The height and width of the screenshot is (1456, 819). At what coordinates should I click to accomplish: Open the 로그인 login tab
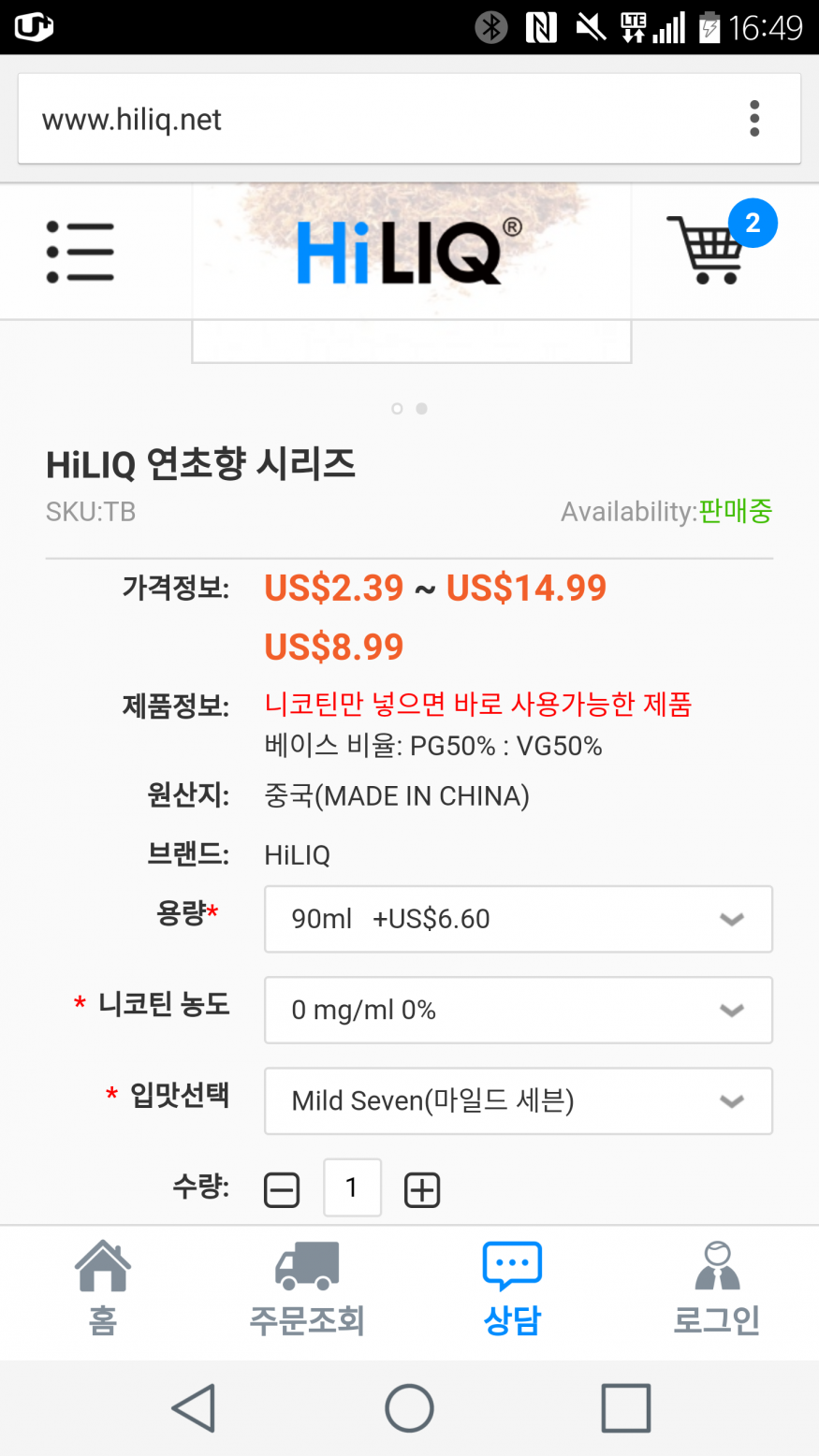tap(717, 1289)
